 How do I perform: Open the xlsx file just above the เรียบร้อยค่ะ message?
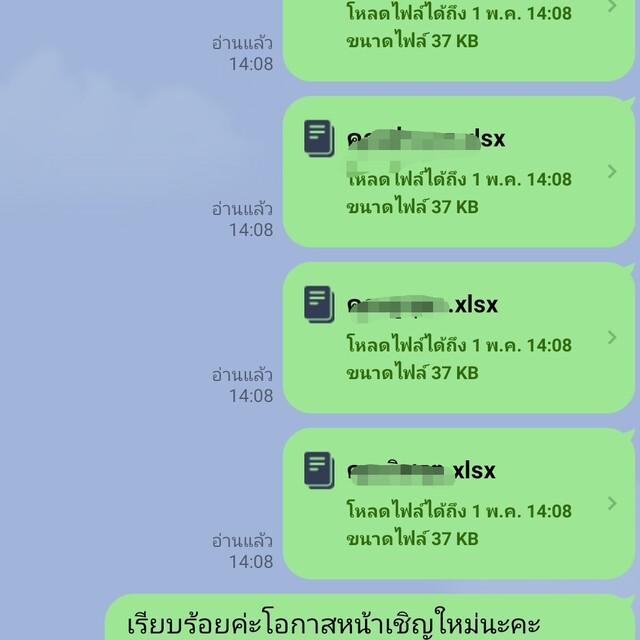point(460,503)
